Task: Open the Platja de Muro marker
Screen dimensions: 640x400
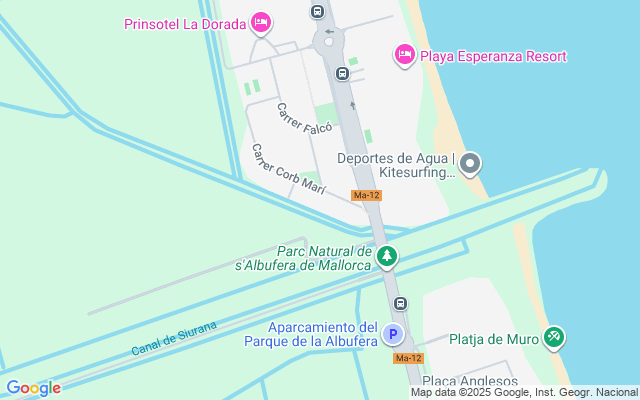Action: click(x=554, y=338)
